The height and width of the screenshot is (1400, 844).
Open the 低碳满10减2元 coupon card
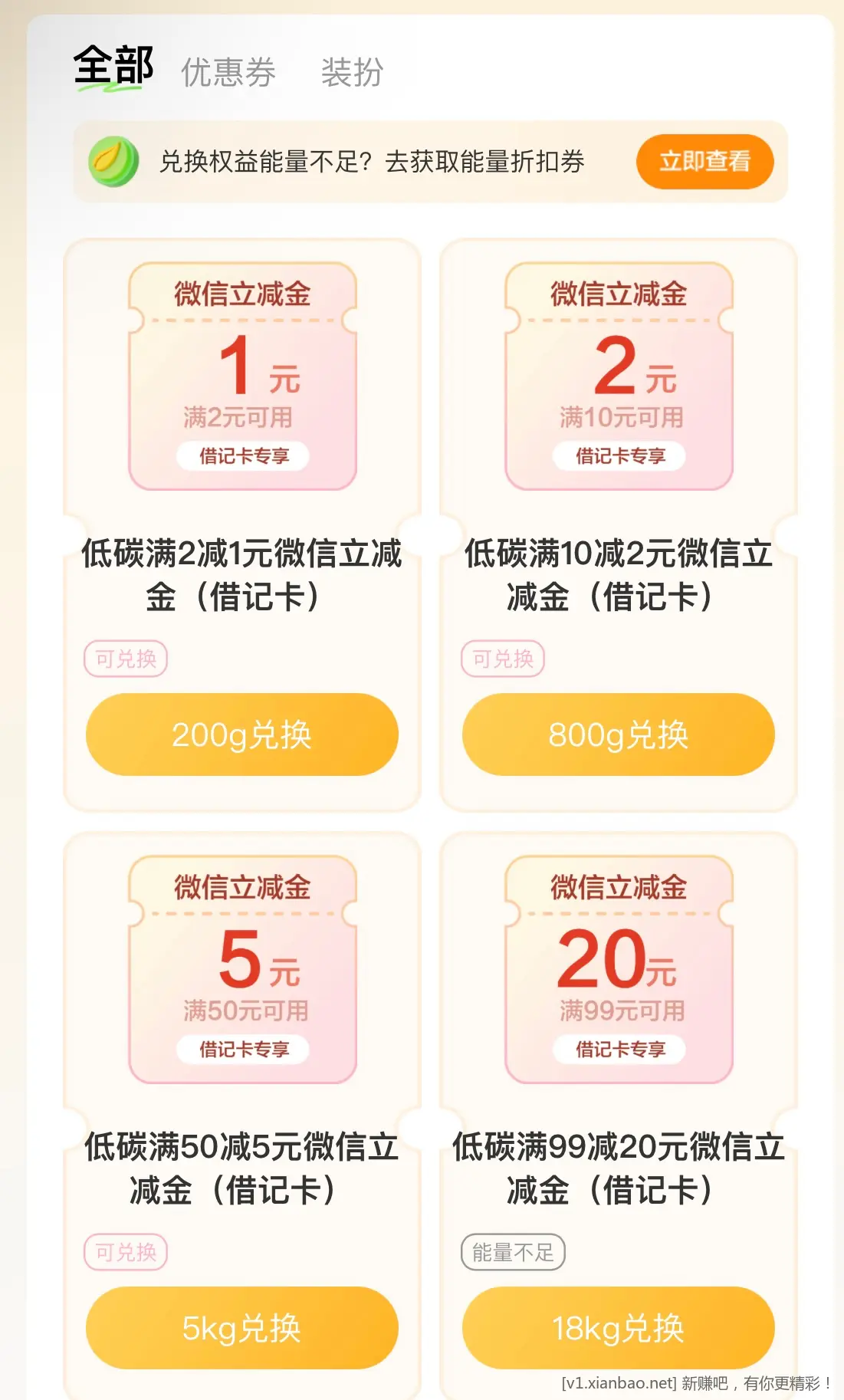click(x=619, y=376)
